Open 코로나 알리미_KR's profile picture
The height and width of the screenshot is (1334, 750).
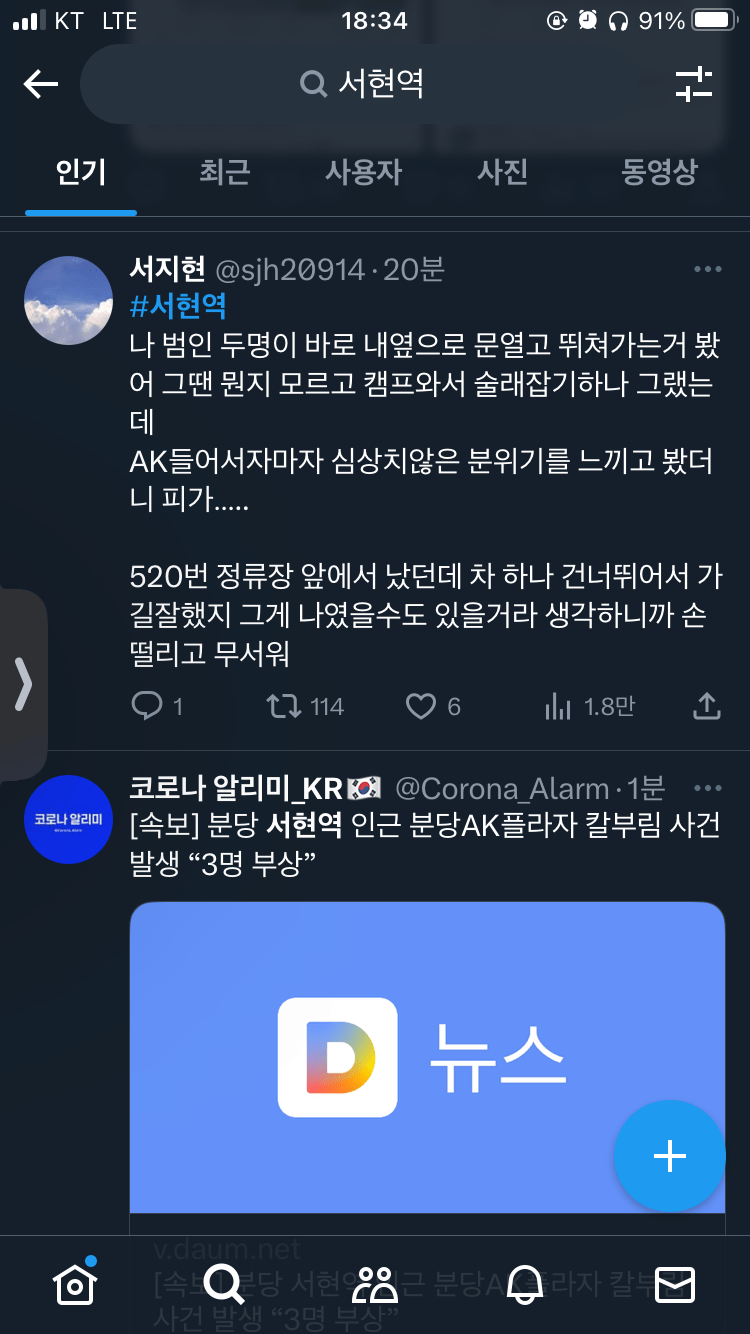tap(68, 819)
